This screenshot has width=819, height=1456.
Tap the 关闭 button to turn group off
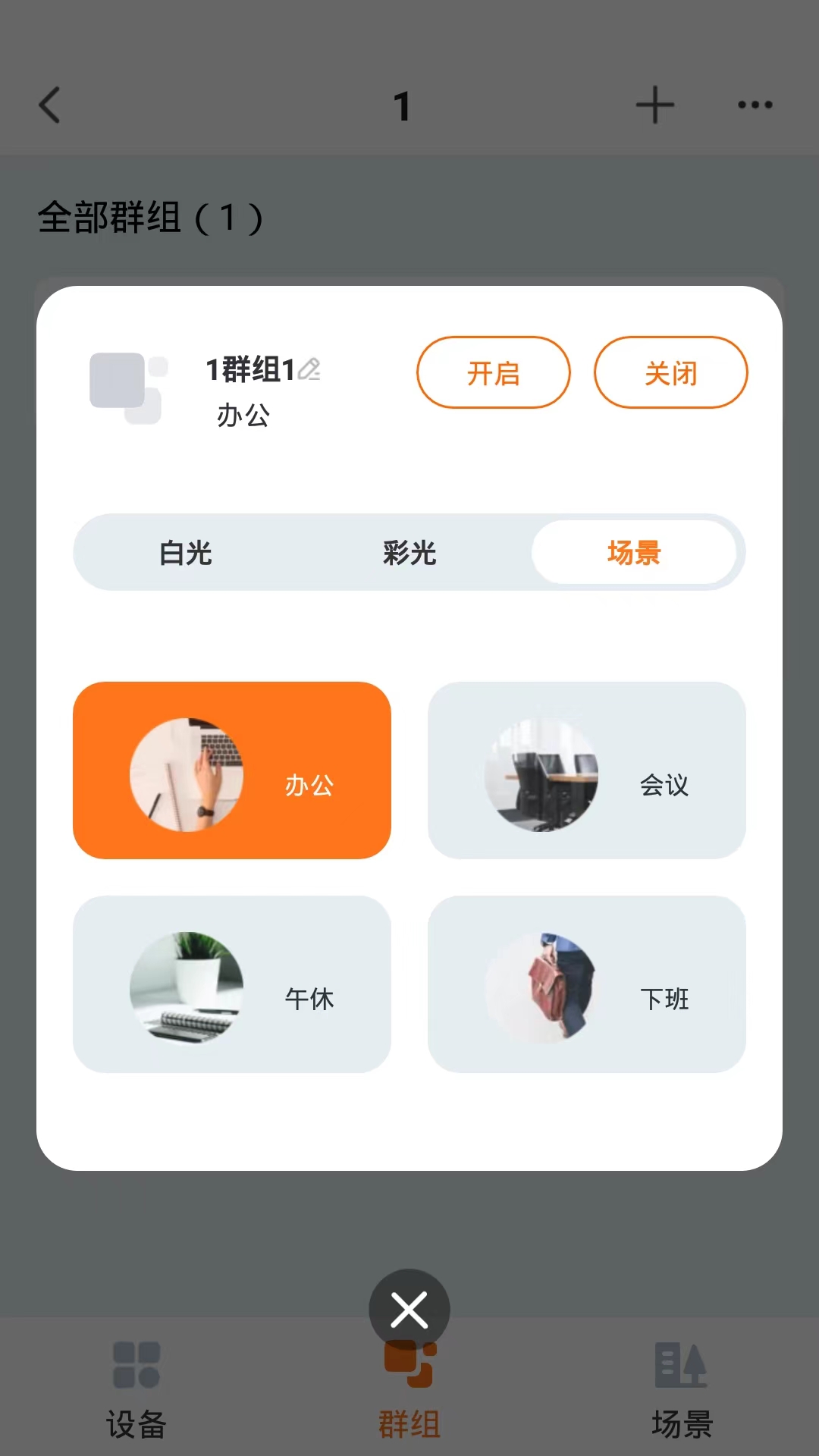coord(670,372)
